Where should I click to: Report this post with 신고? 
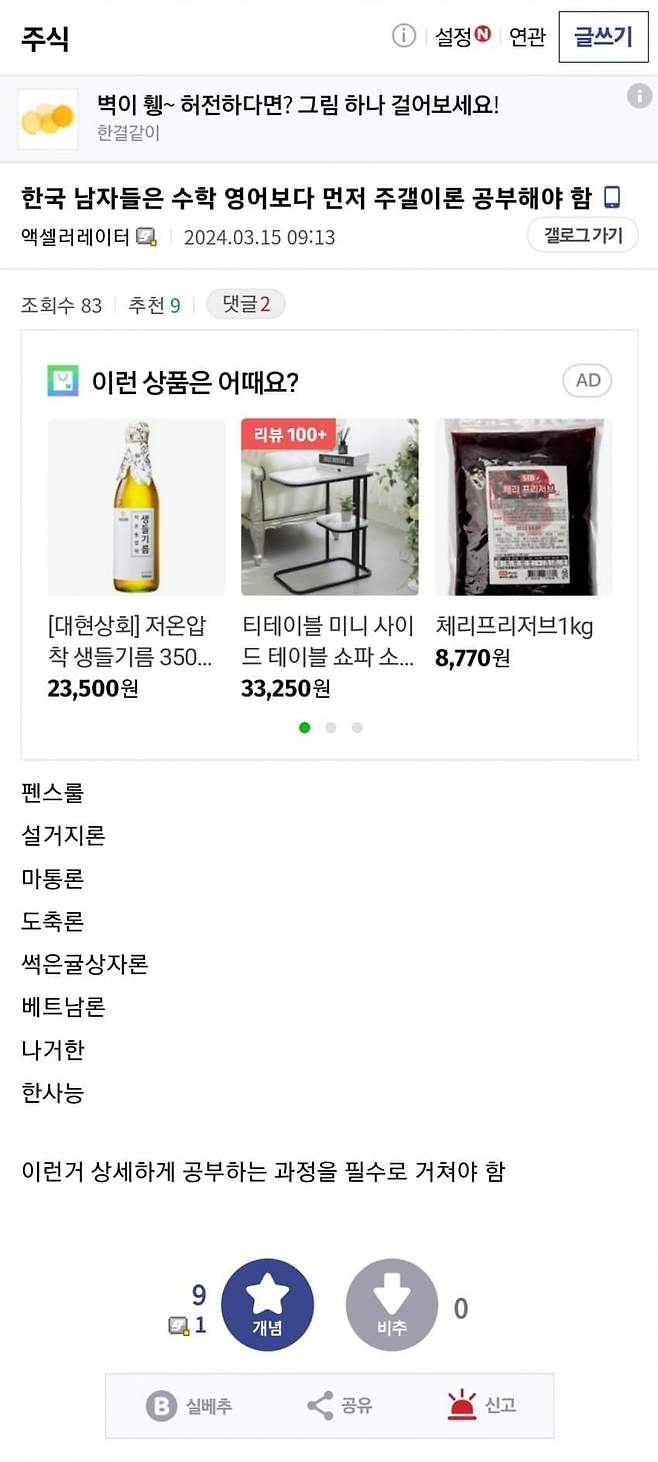pos(481,1405)
